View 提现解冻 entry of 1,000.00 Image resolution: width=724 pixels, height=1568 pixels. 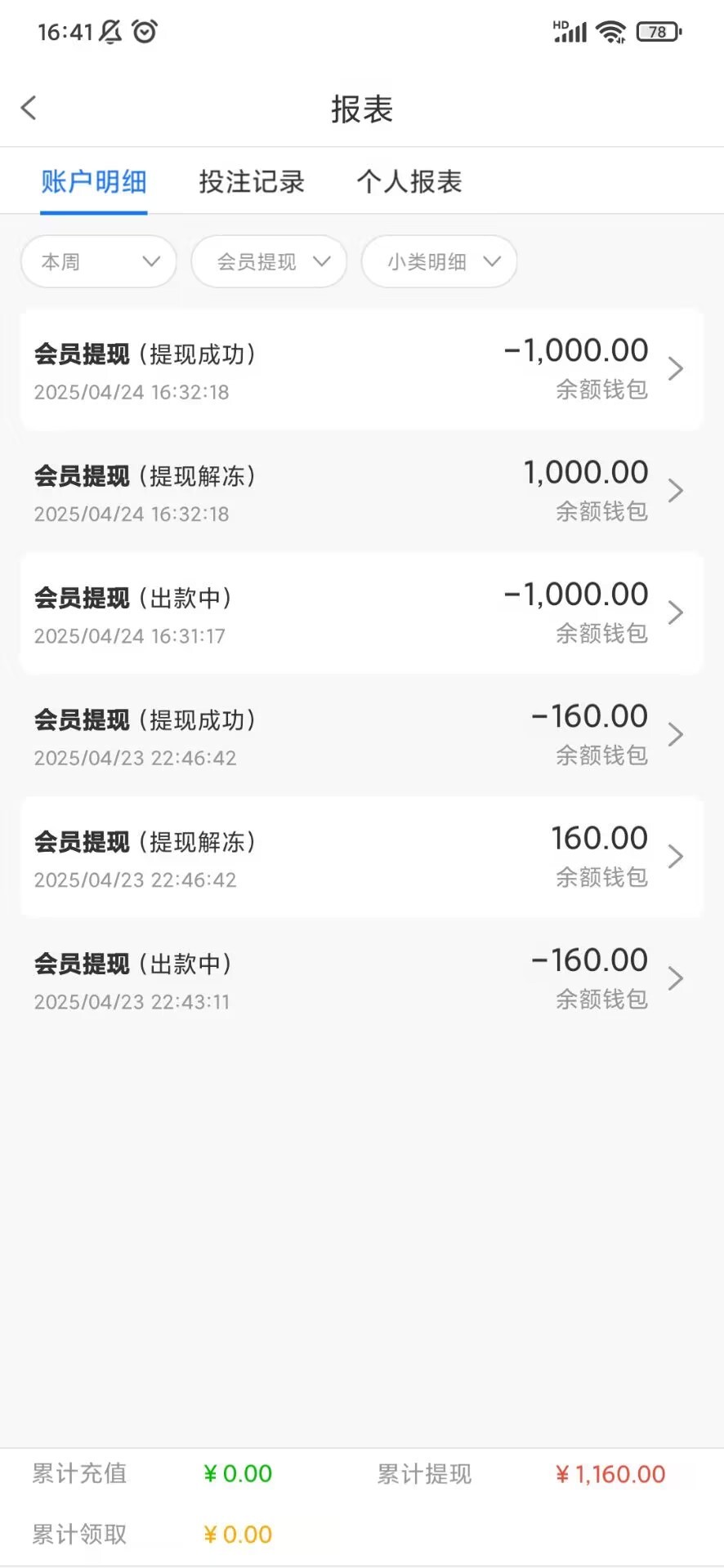point(362,491)
